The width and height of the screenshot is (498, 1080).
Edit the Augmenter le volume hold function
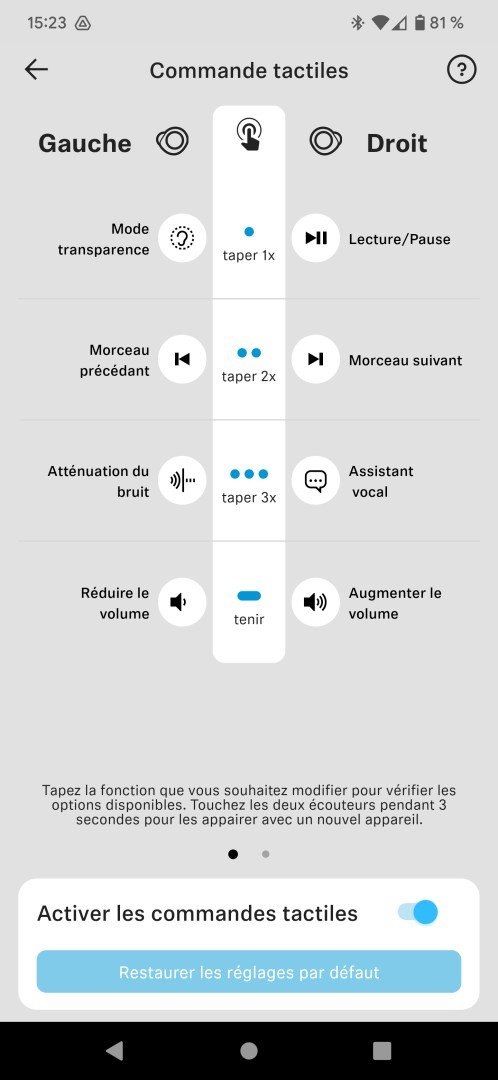(x=315, y=602)
